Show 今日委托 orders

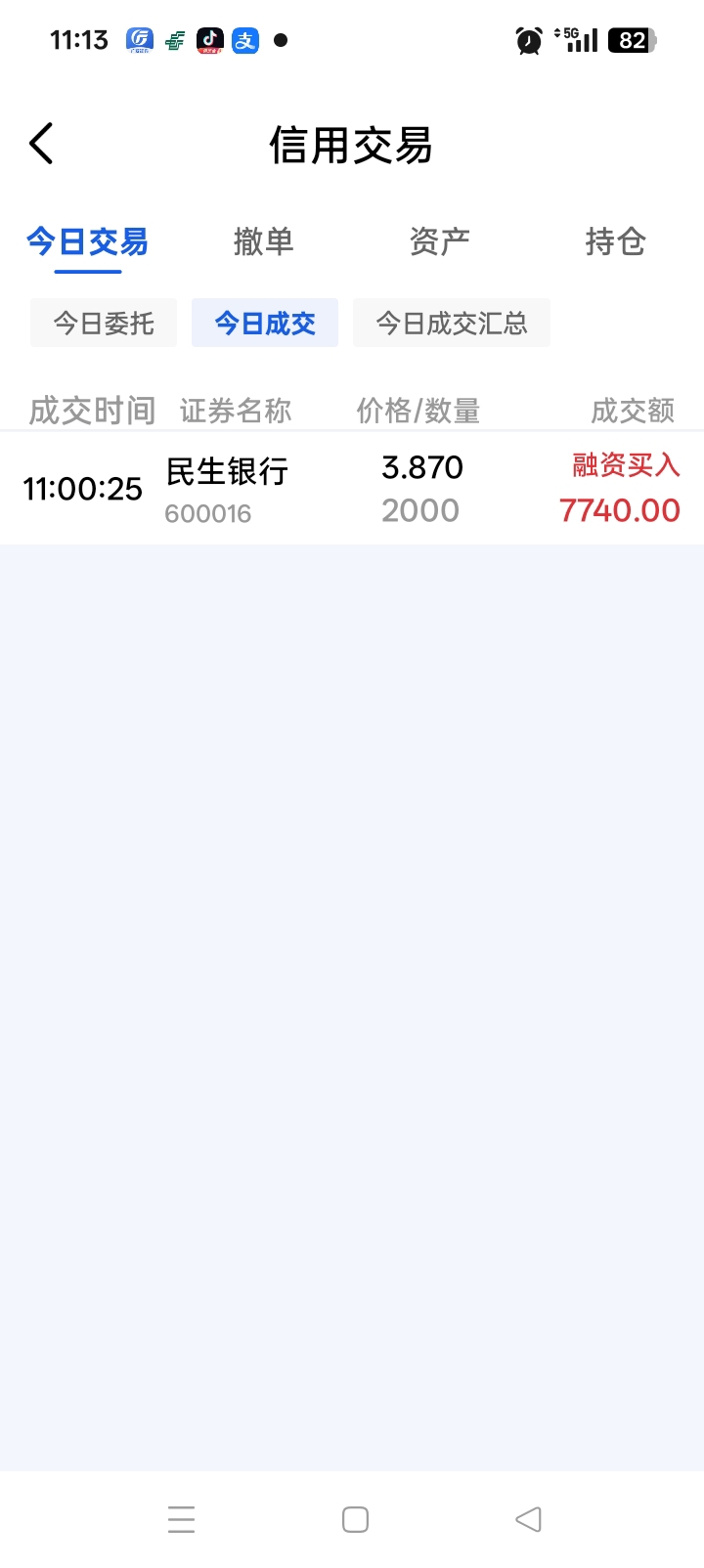tap(104, 323)
